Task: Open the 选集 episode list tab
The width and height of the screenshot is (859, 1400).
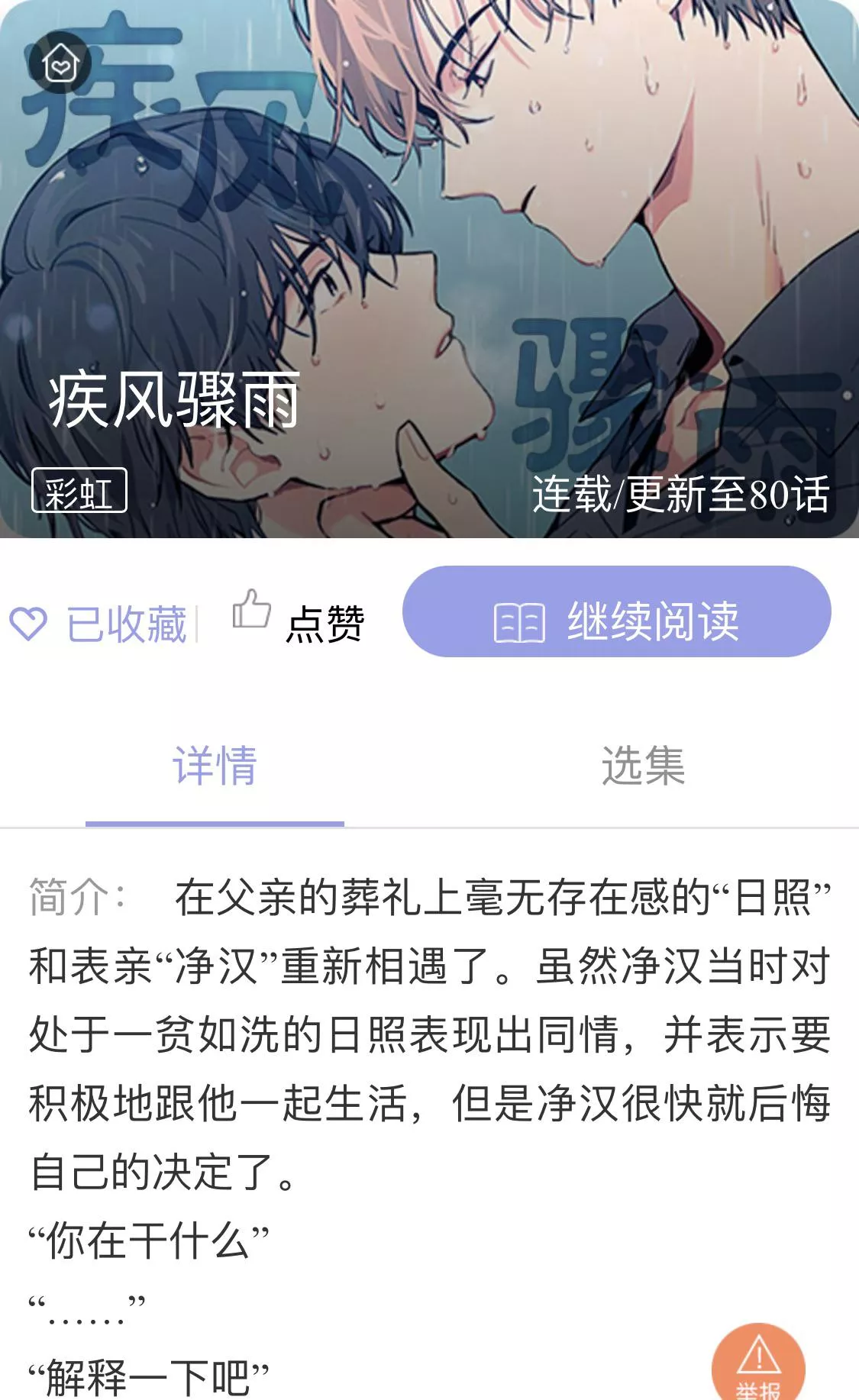Action: pos(643,766)
